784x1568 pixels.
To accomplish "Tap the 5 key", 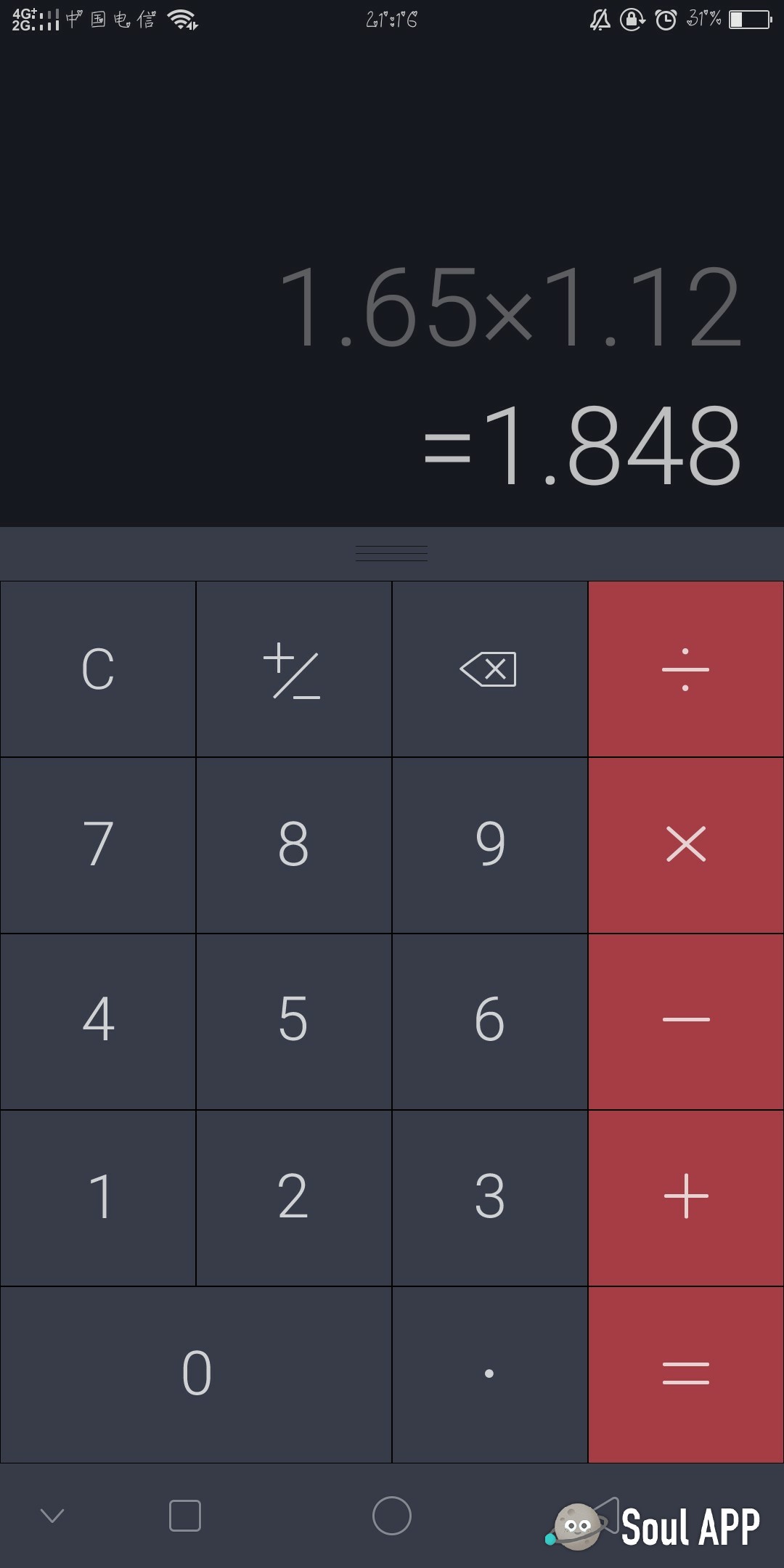I will 294,1021.
